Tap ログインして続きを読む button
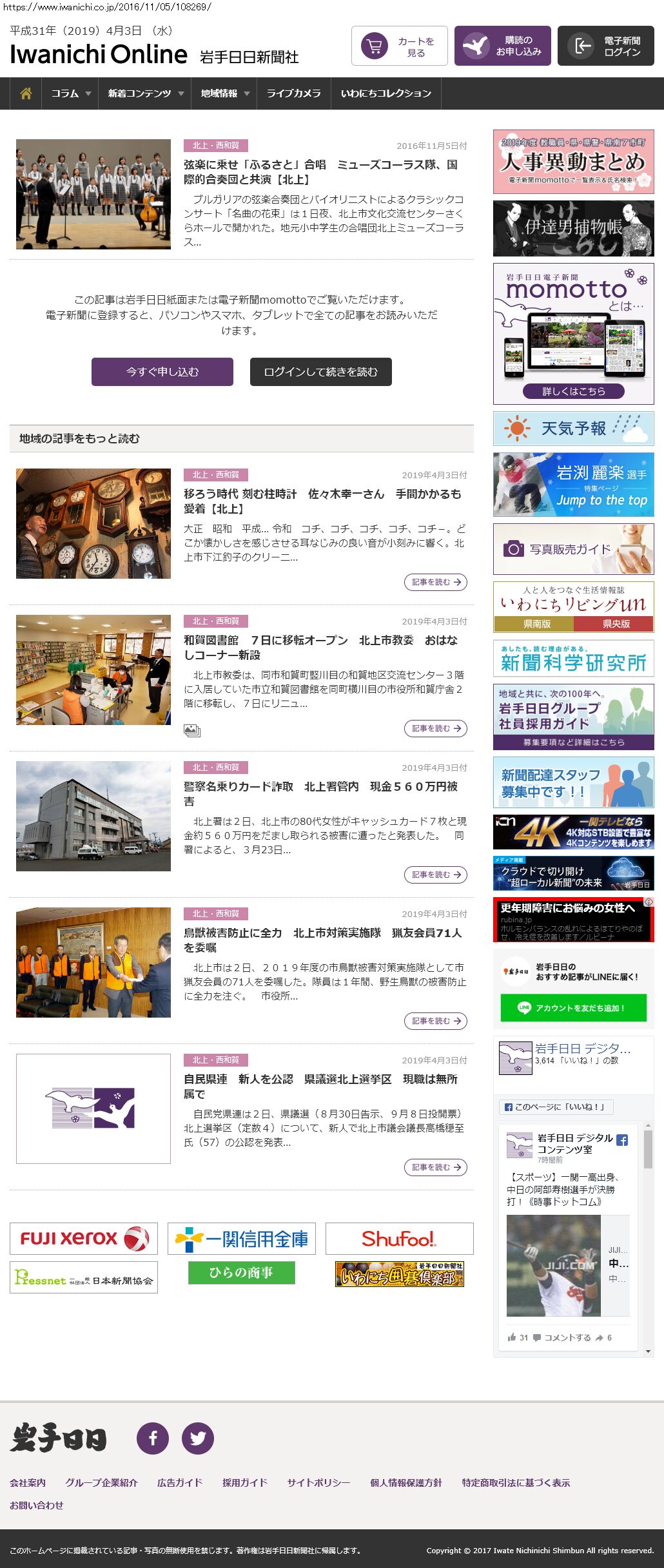The width and height of the screenshot is (664, 1568). point(320,372)
